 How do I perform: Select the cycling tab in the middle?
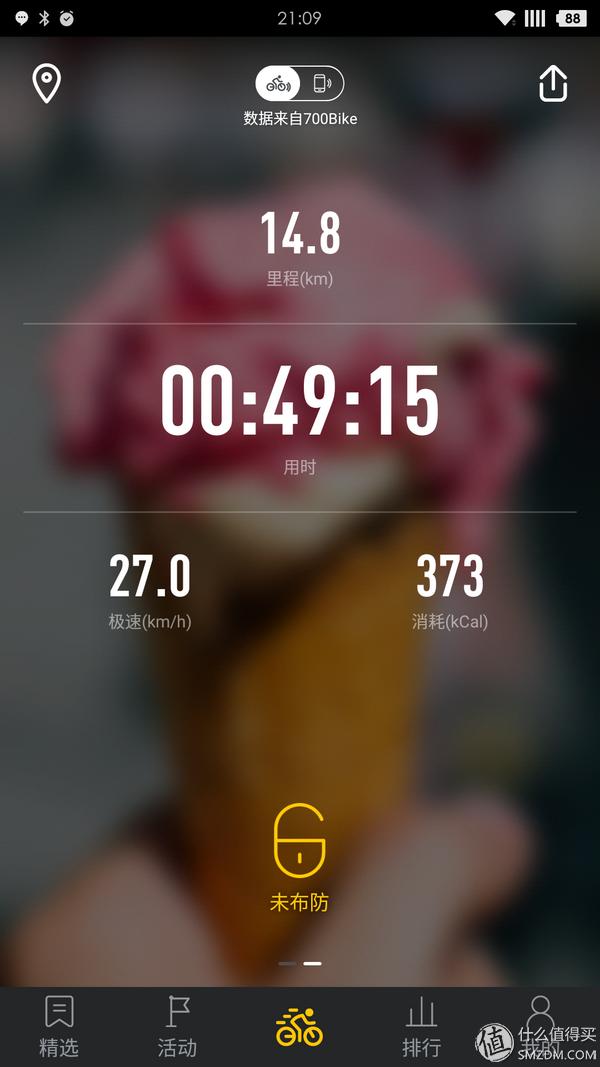299,1026
